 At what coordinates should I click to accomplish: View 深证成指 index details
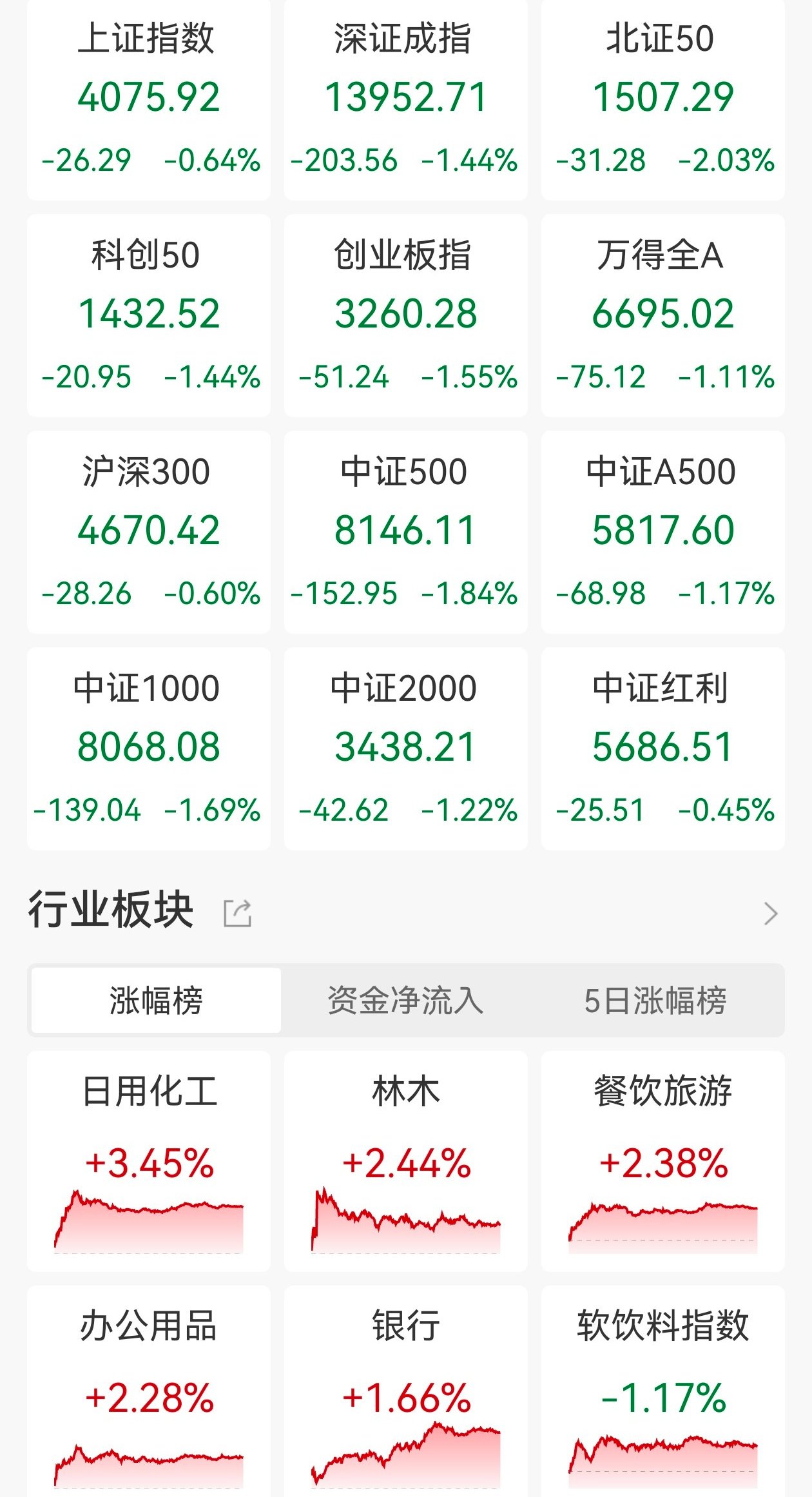click(405, 100)
